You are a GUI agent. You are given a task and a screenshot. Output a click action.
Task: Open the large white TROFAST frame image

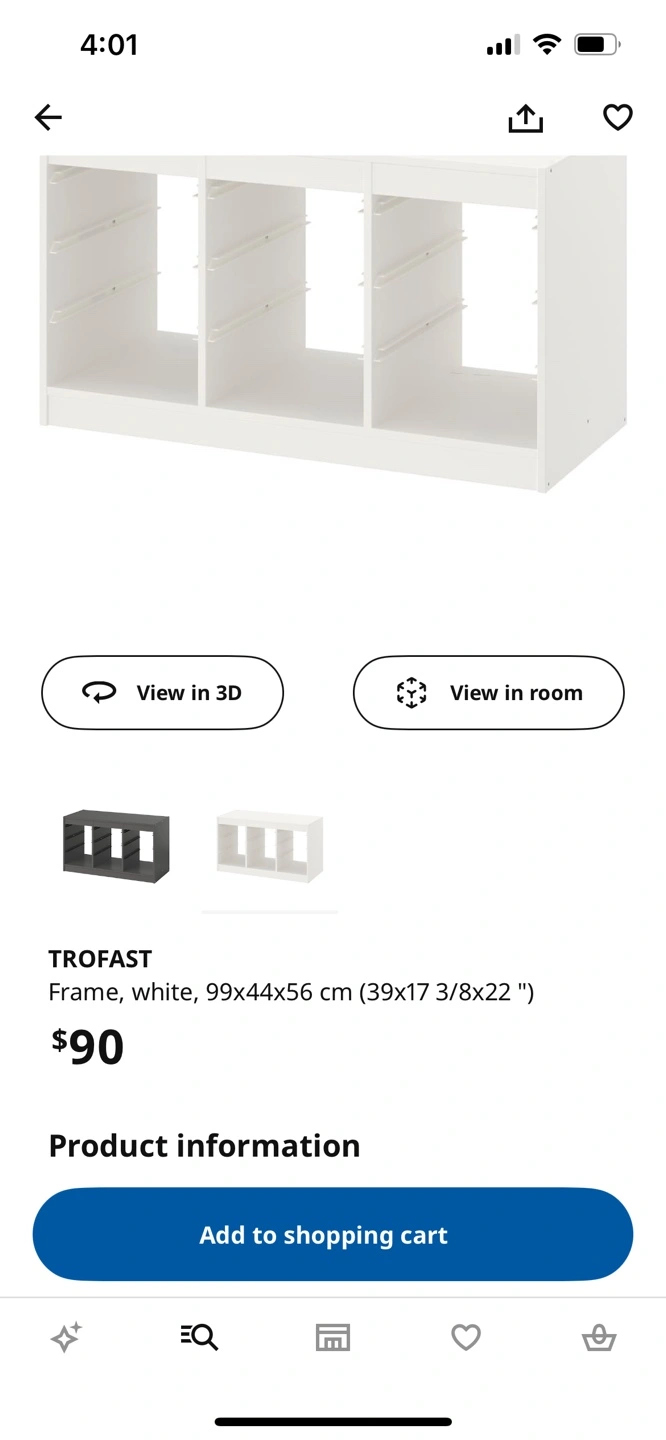(x=333, y=322)
